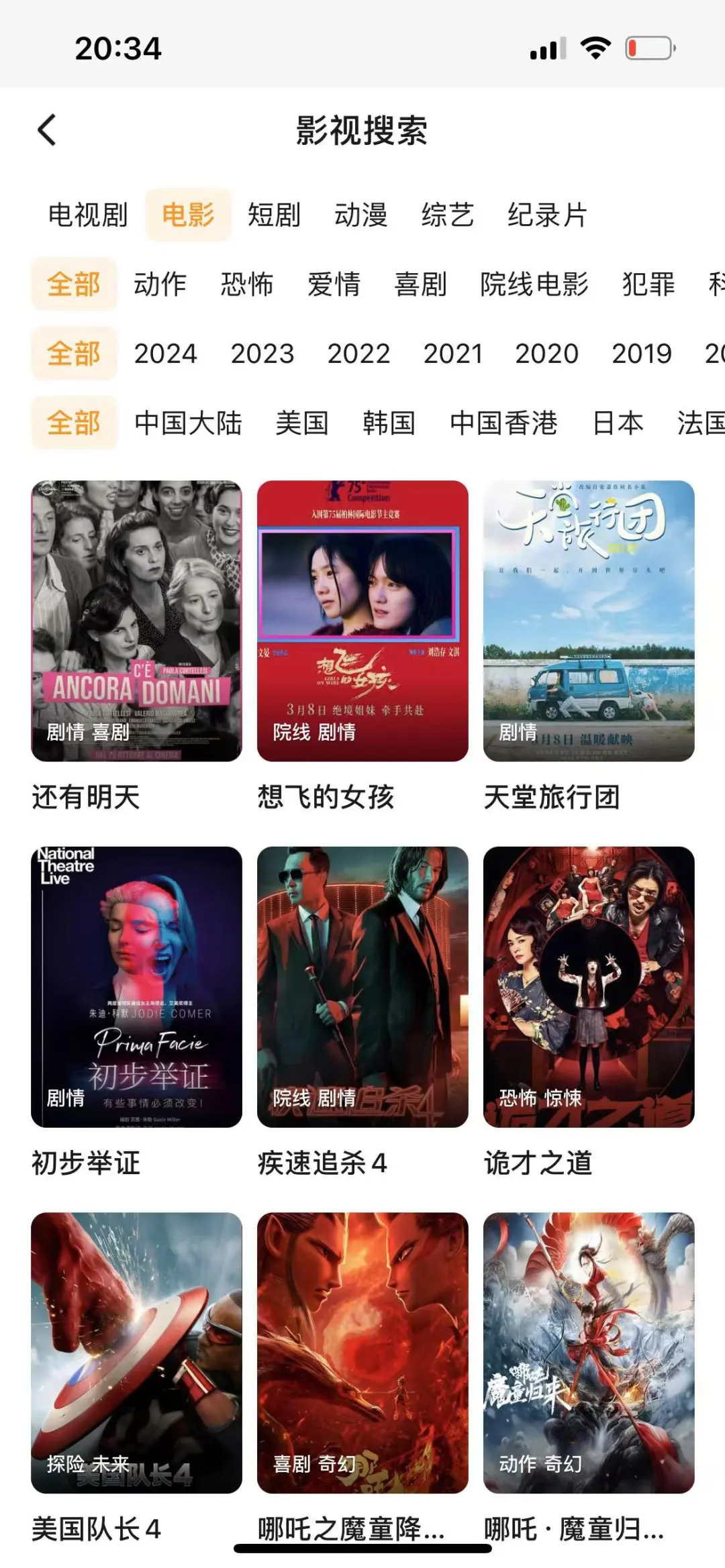
Task: Open the movie 还有明天
Action: point(136,621)
